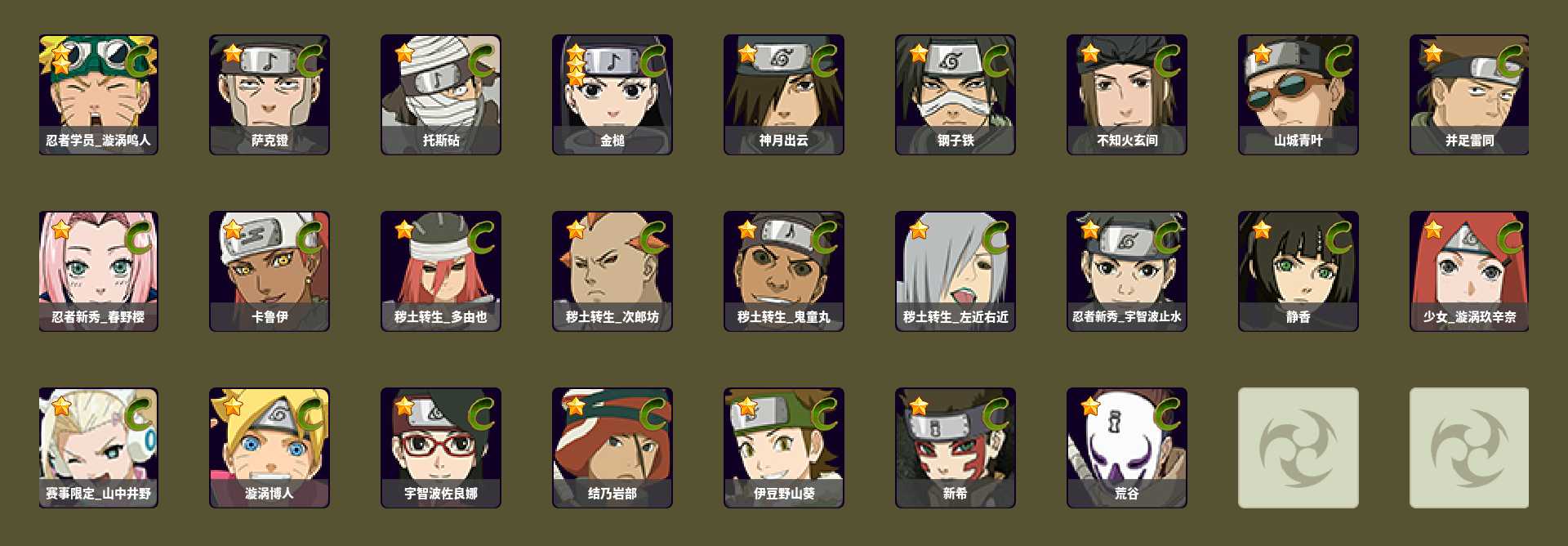Open the 赛事限定_山中井野 card
This screenshot has height=546, width=1568.
[x=98, y=447]
